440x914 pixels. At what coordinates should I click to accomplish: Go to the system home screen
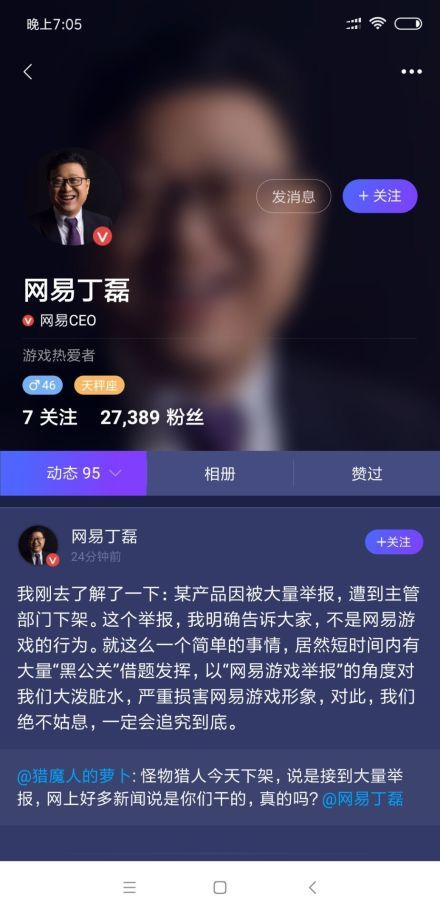220,887
